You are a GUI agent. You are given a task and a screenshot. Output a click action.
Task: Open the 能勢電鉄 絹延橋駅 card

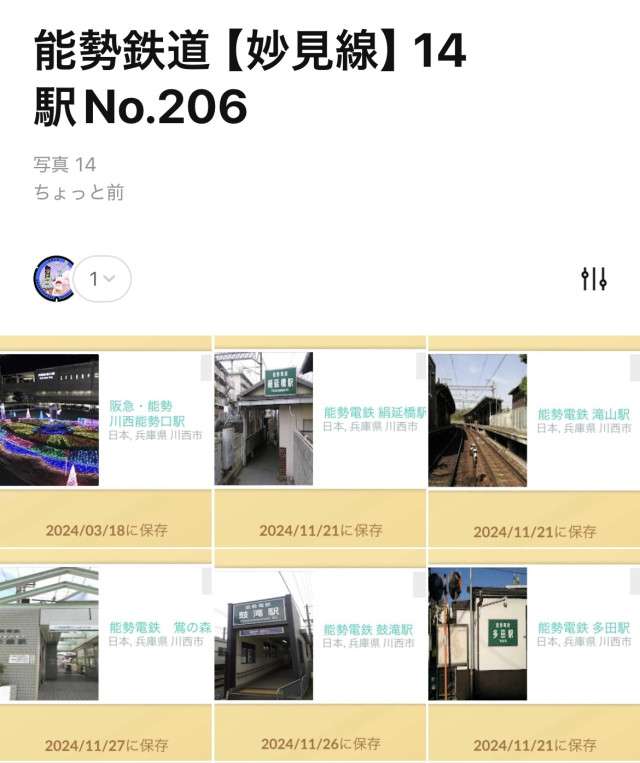point(320,420)
